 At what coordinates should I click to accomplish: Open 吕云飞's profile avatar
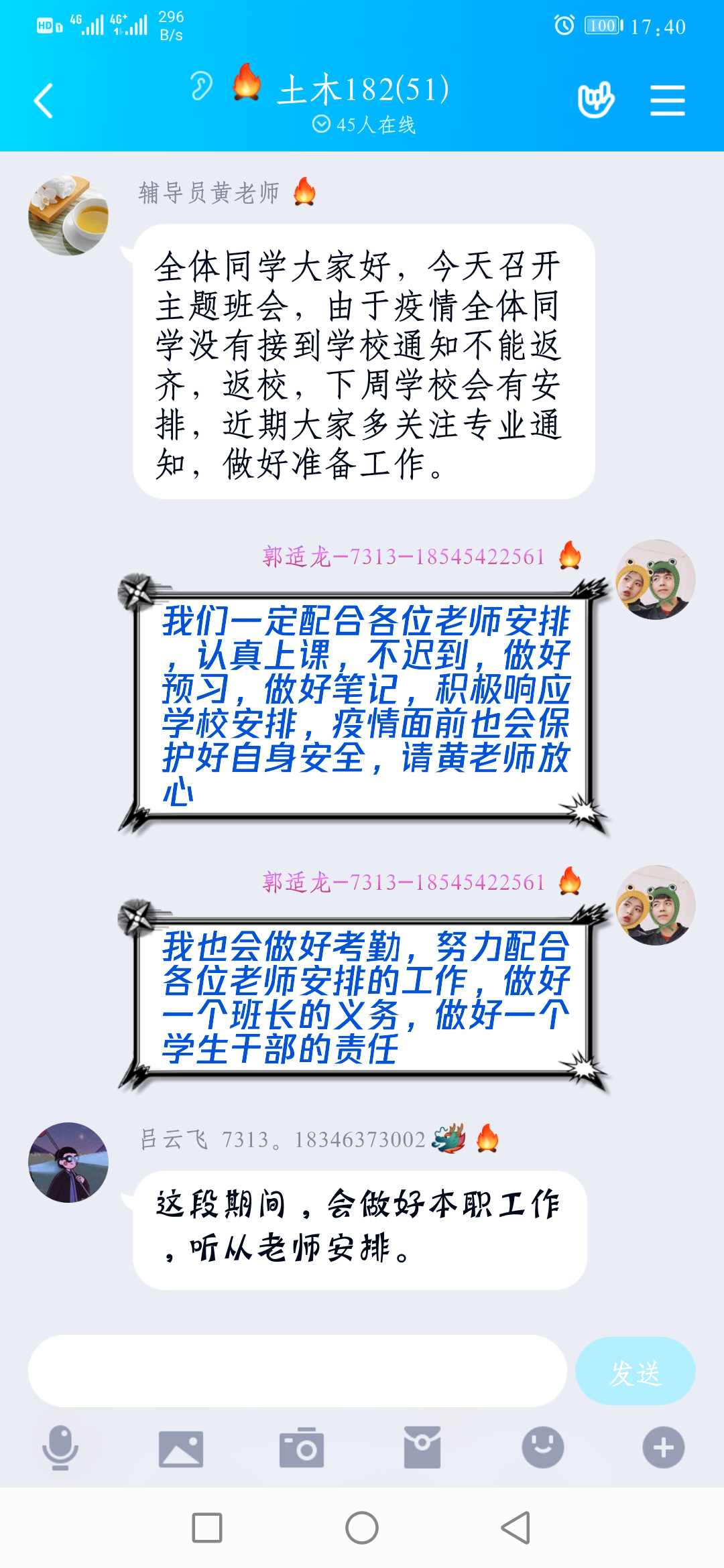pos(68,1163)
